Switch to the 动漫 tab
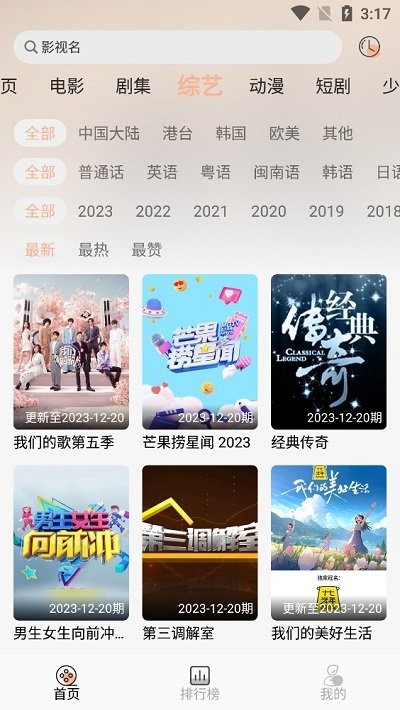The image size is (400, 710). tap(266, 86)
